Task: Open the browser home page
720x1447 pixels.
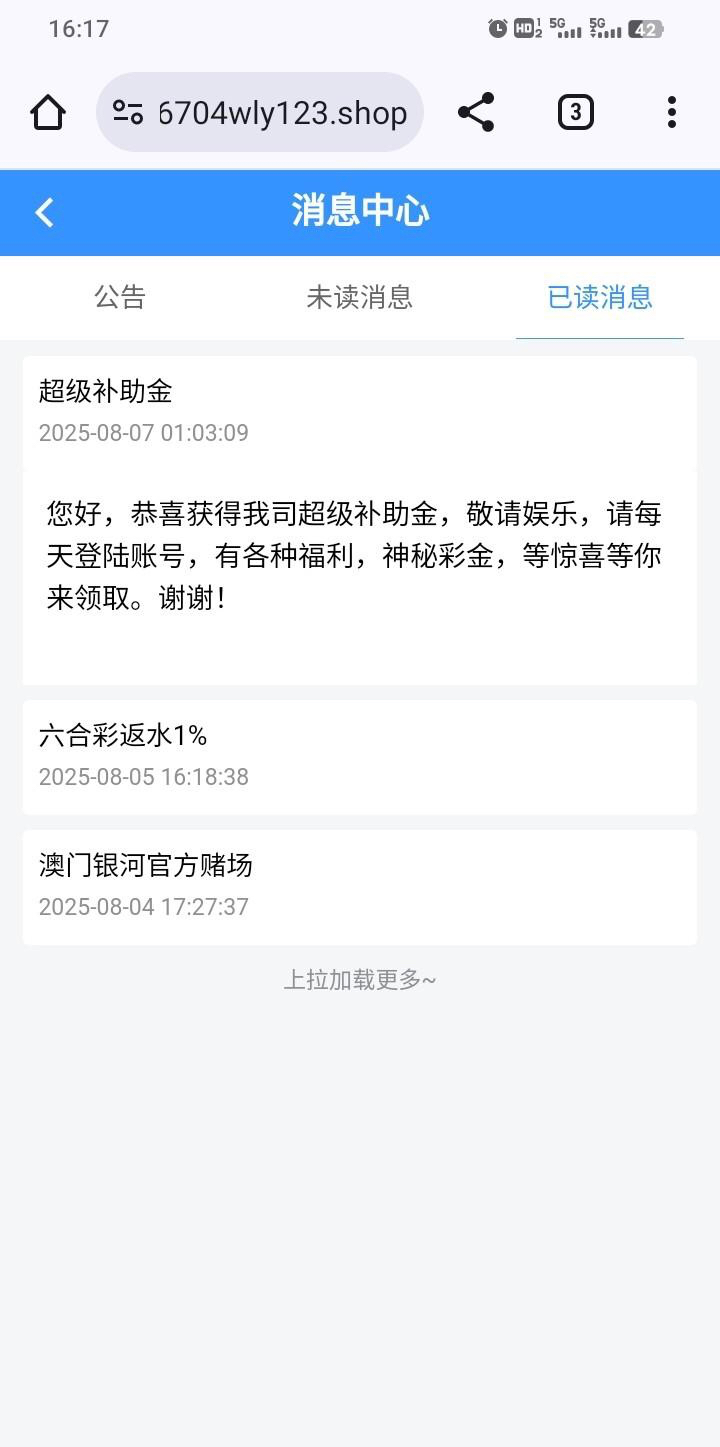Action: point(48,112)
